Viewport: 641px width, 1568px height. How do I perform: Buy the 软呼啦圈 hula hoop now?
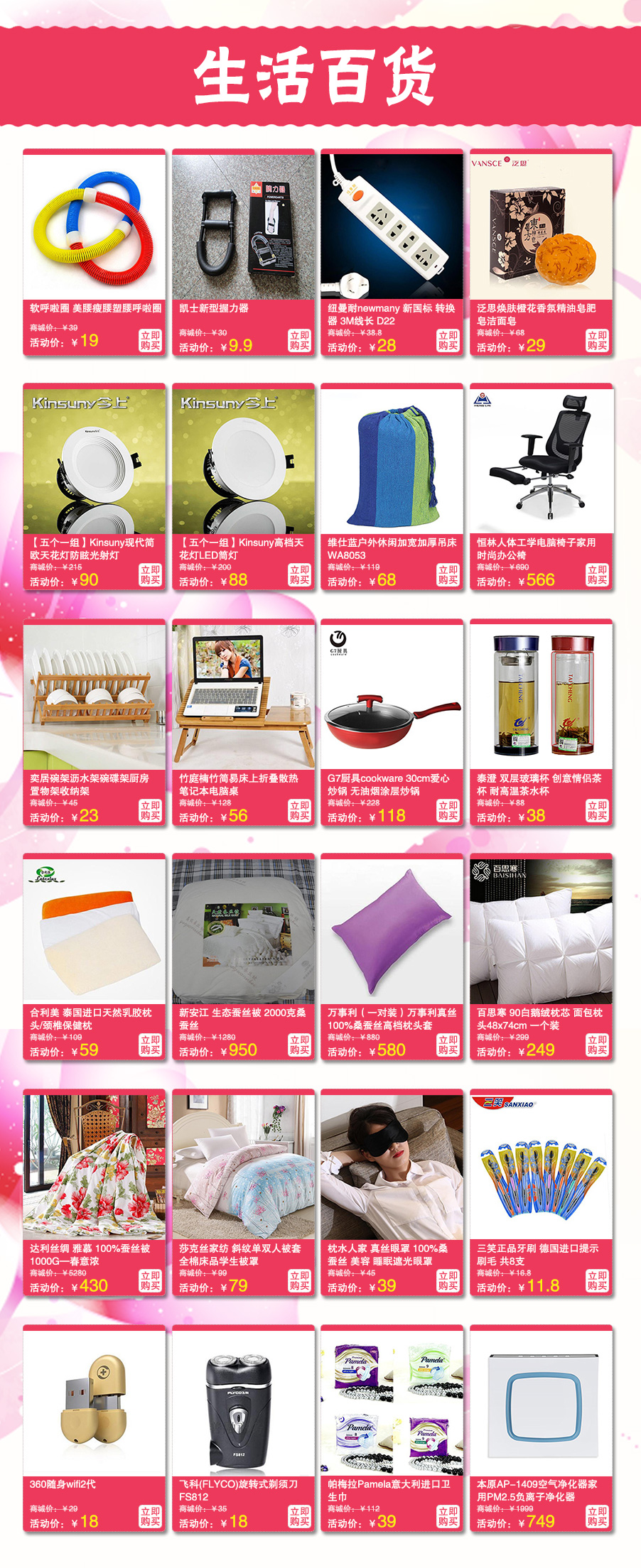[x=150, y=341]
